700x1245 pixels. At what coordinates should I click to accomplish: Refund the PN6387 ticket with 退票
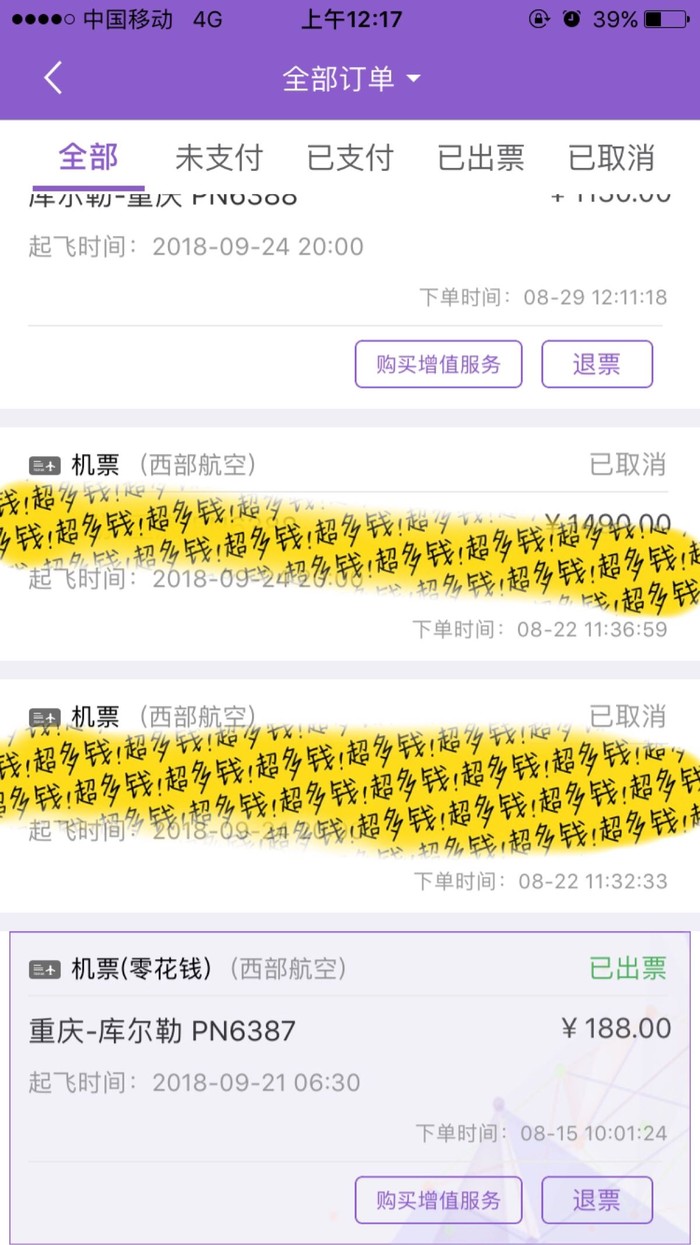click(597, 1200)
